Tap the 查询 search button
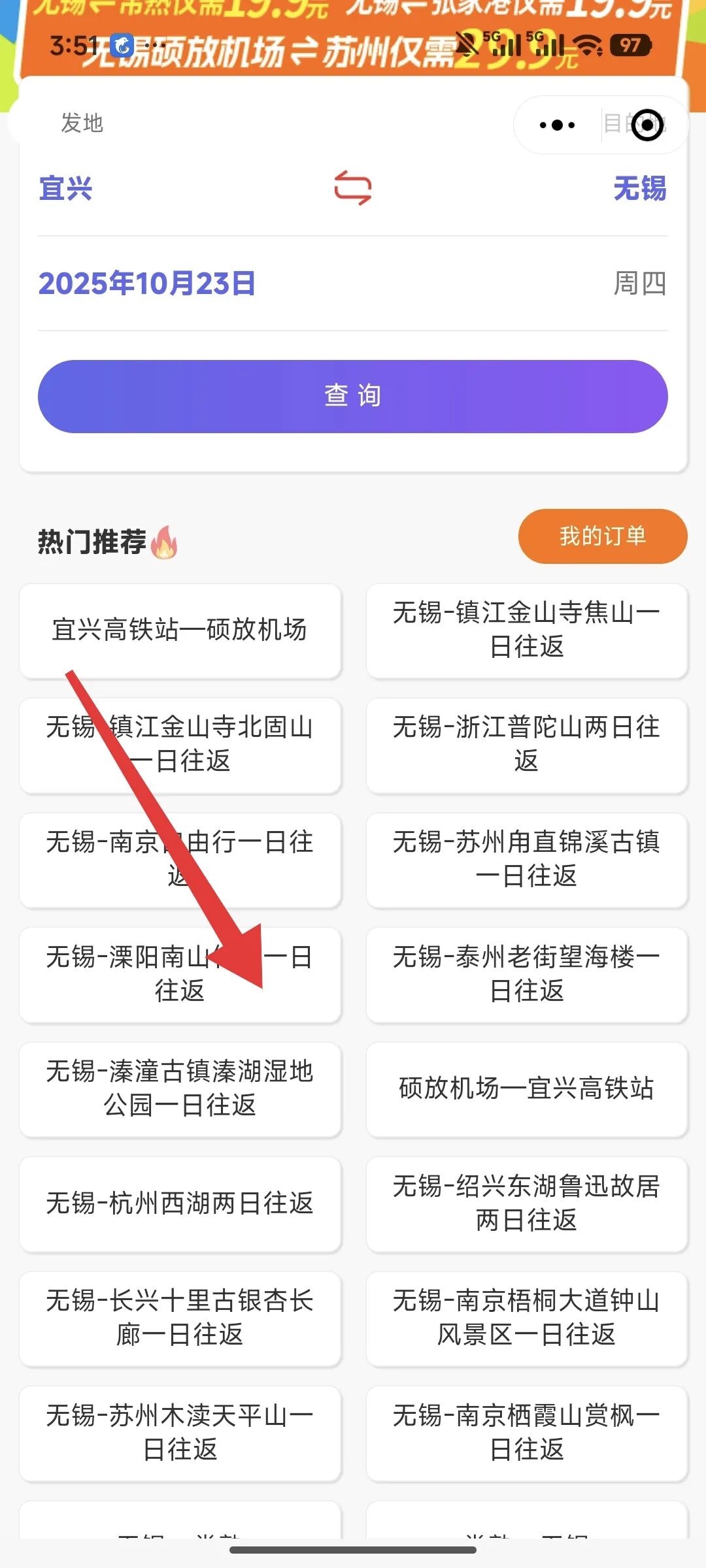Image resolution: width=706 pixels, height=1568 pixels. [x=352, y=396]
